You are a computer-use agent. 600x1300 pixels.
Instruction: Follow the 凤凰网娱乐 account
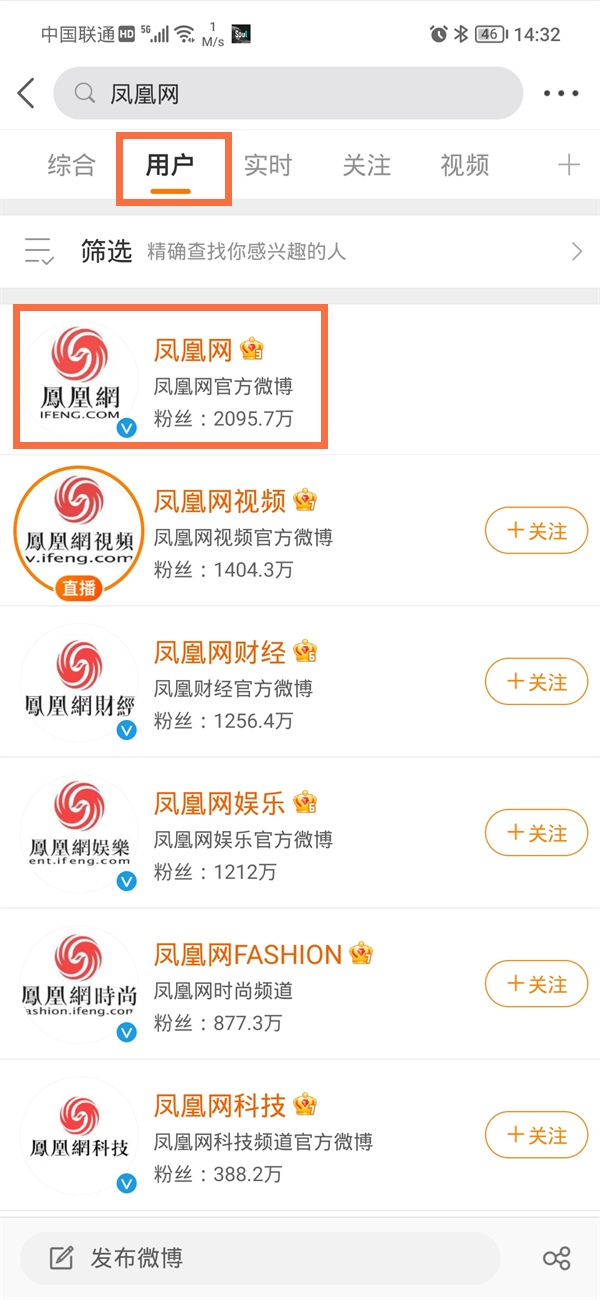point(536,833)
